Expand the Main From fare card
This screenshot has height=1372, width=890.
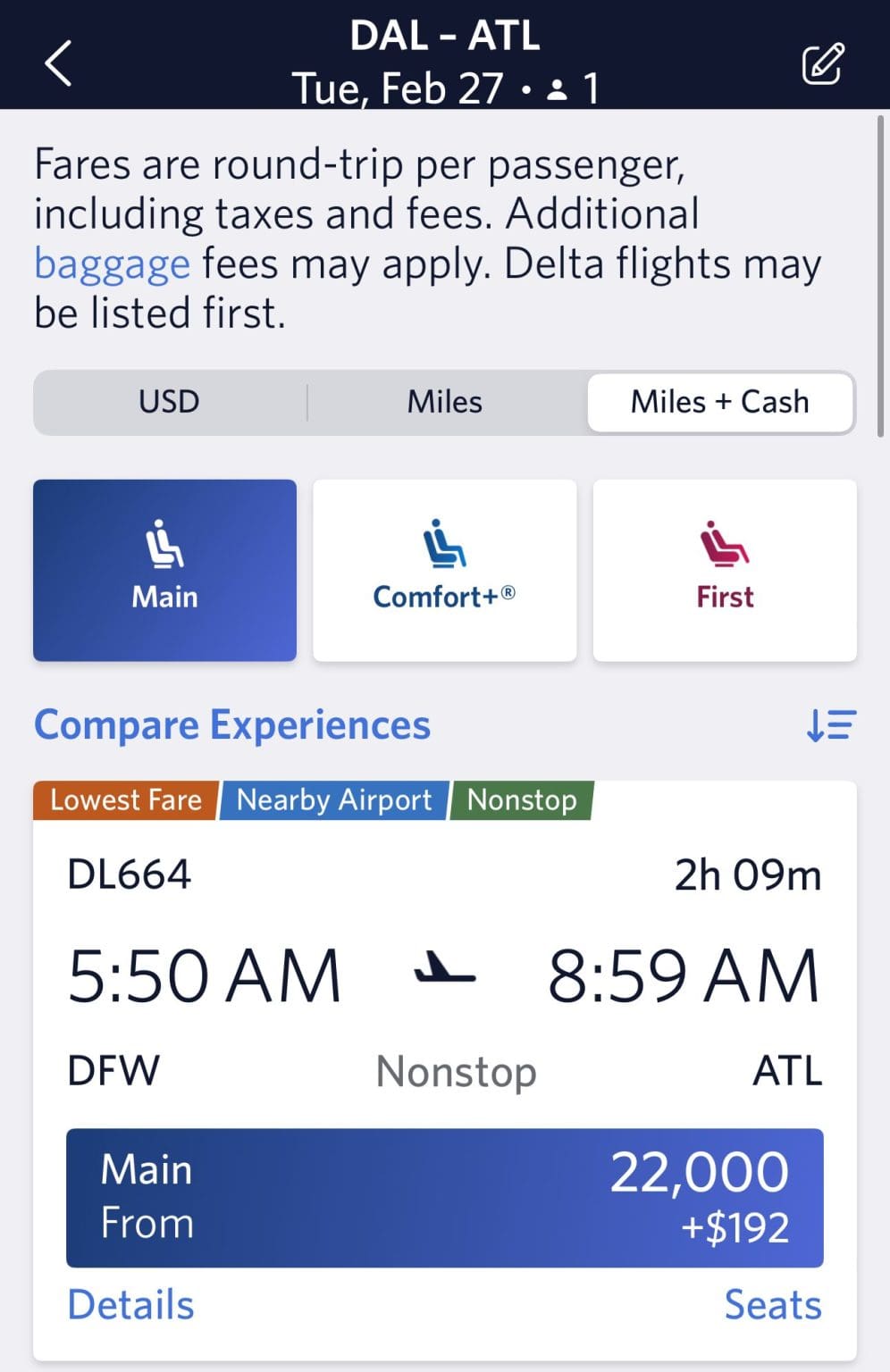[x=444, y=1197]
